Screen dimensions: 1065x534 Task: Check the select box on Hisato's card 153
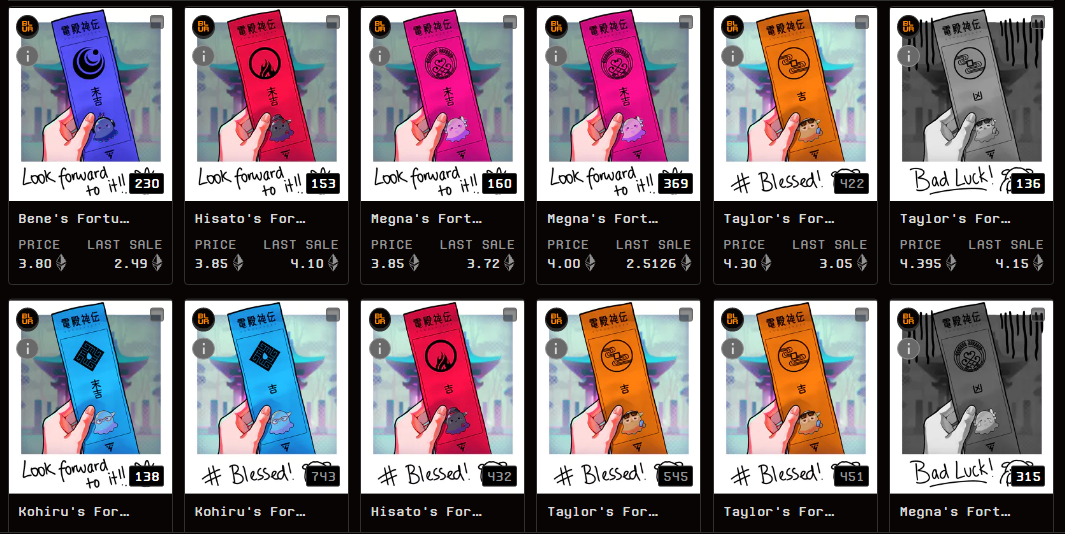pos(334,22)
